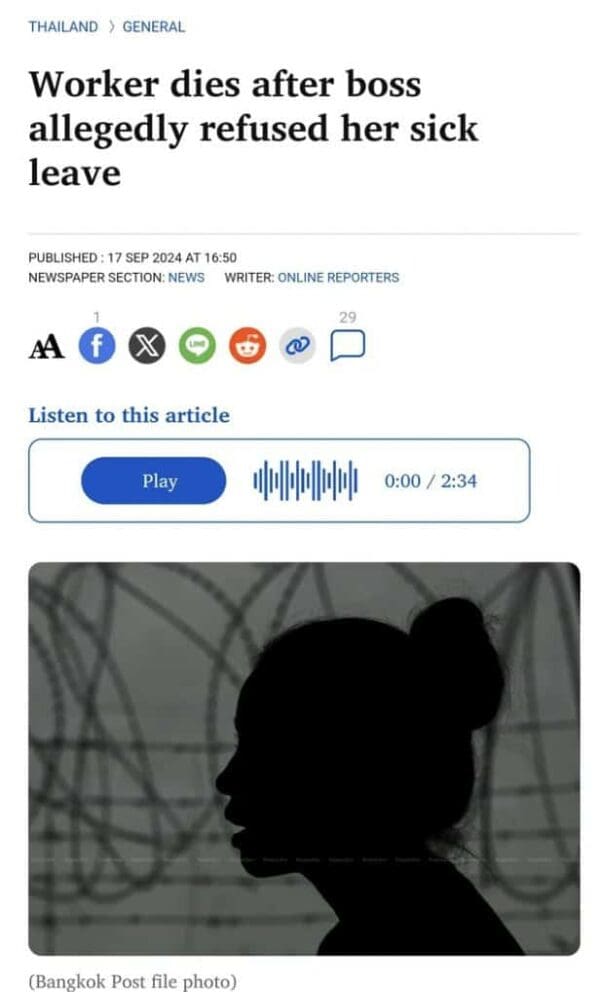600x992 pixels.
Task: Share article via LINE
Action: coord(197,346)
